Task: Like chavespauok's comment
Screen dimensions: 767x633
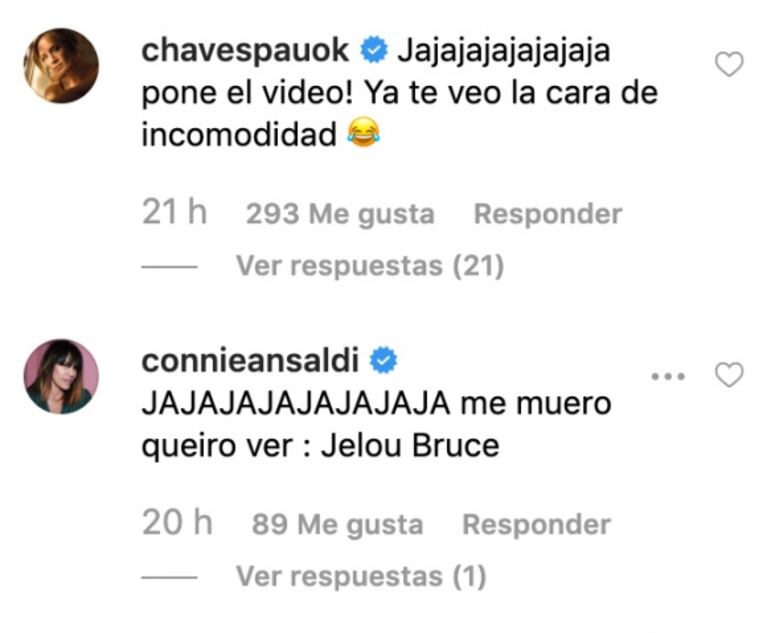Action: 730,65
